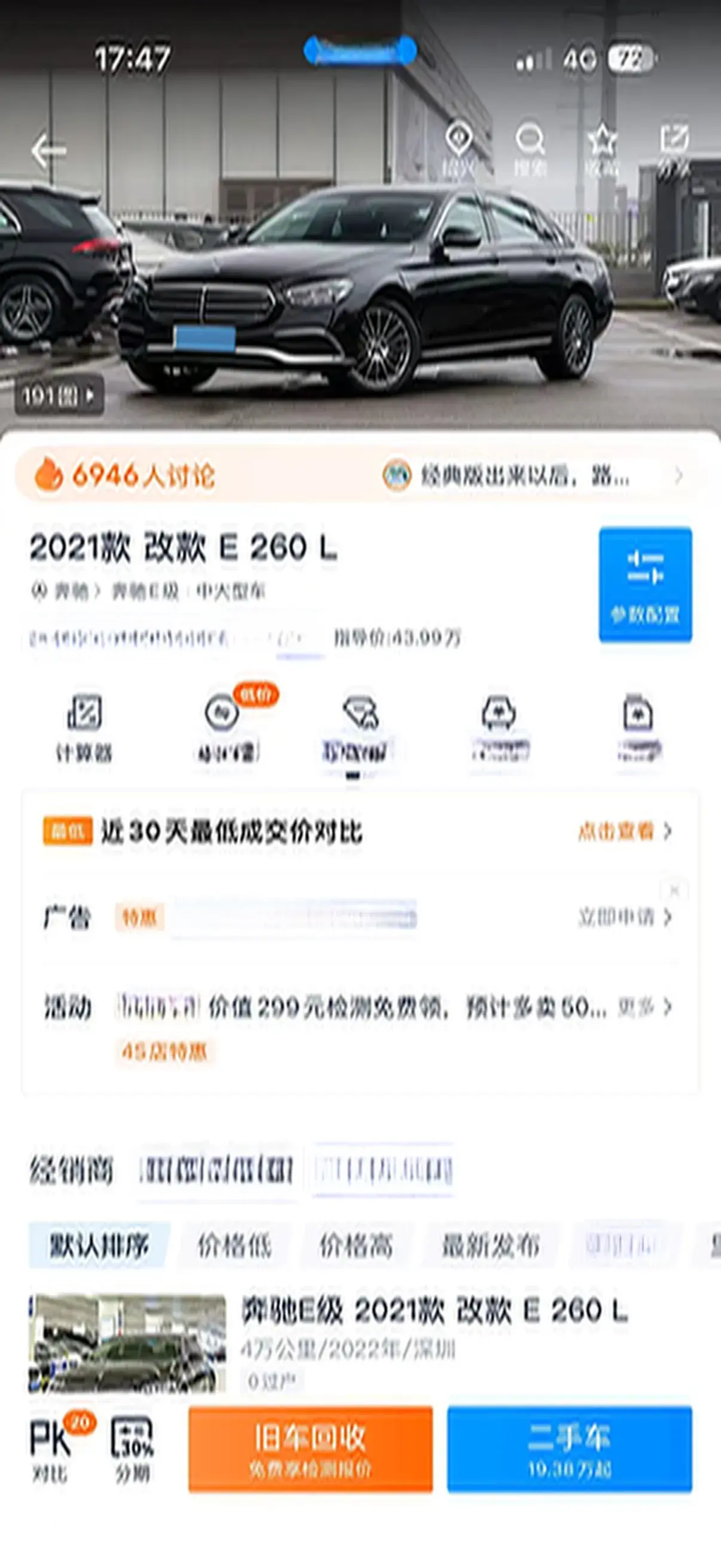Image resolution: width=721 pixels, height=1568 pixels.
Task: Sort dealers by 价格低
Action: click(x=234, y=1246)
